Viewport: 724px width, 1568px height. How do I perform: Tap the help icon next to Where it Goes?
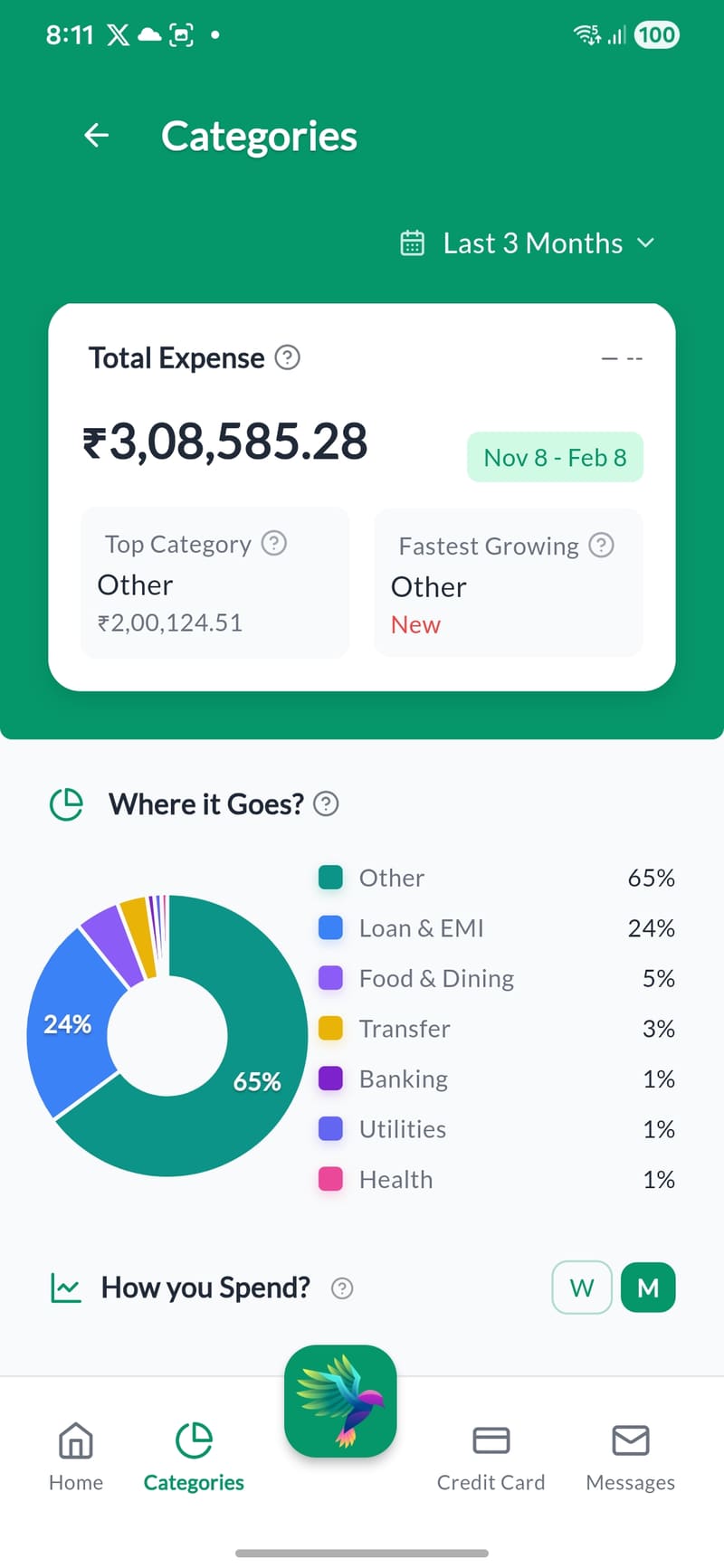pos(326,803)
